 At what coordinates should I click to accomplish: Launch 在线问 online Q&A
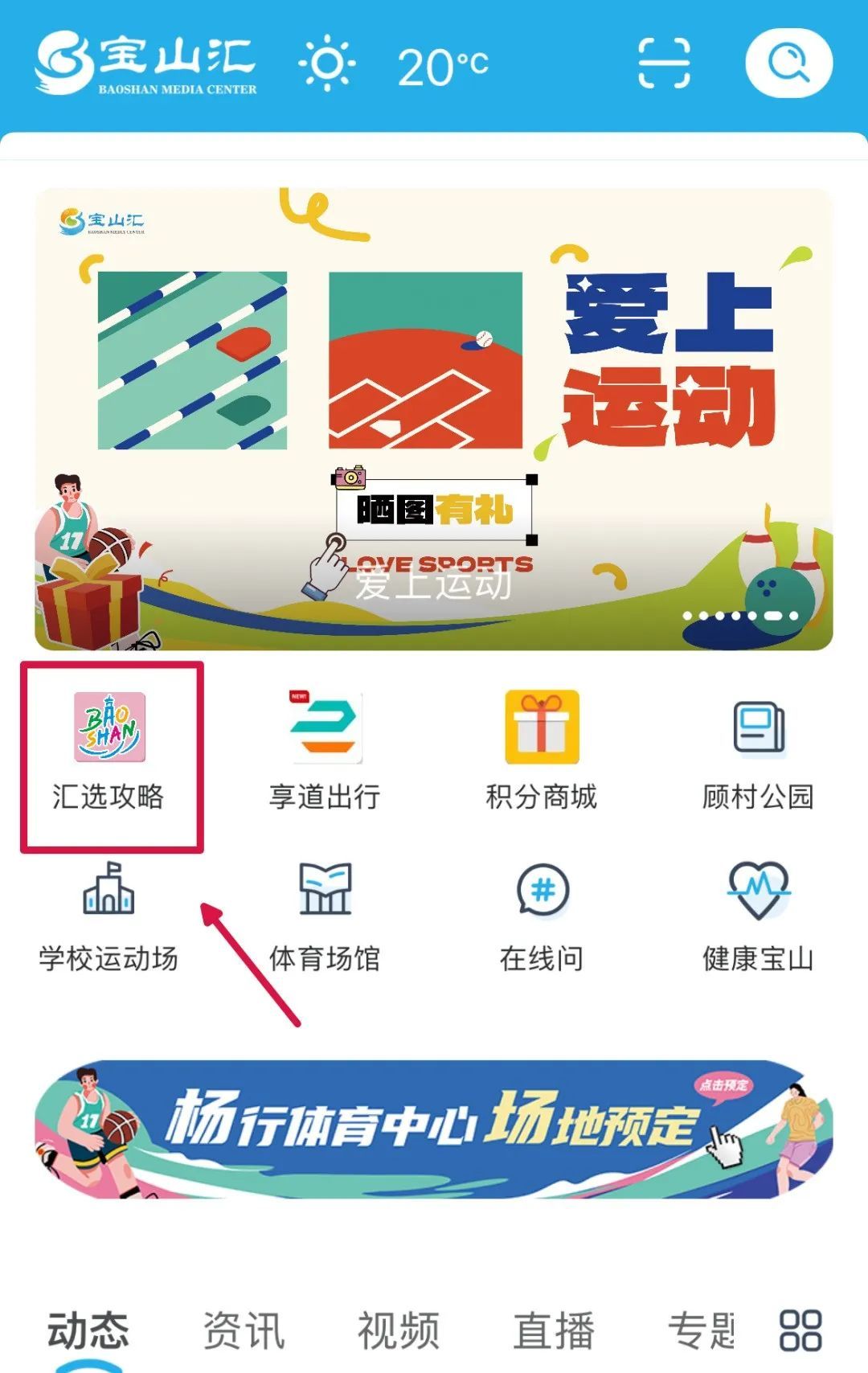click(542, 916)
